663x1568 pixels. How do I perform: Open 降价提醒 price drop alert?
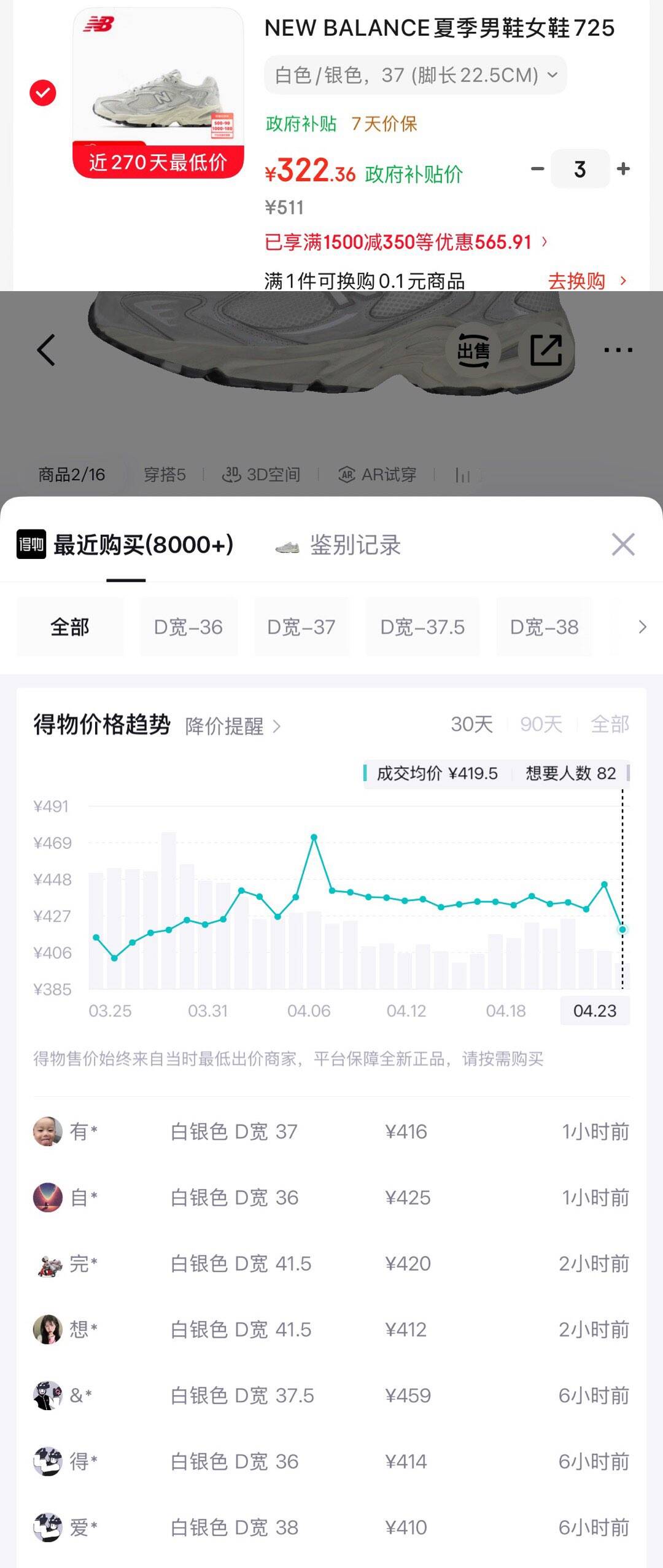pyautogui.click(x=233, y=727)
